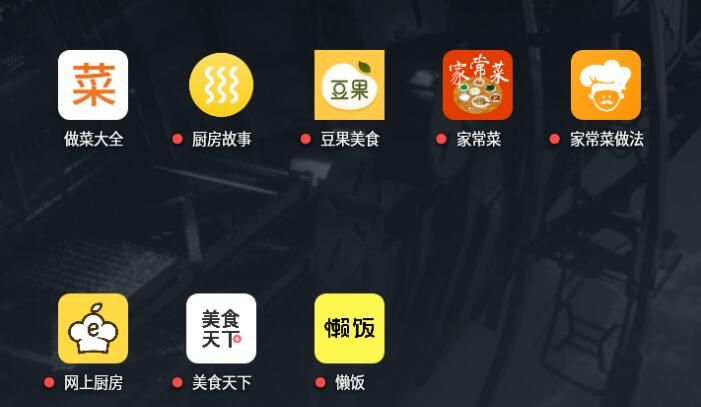Launch 家常菜做法 with the chef icon
The width and height of the screenshot is (701, 407).
click(605, 85)
